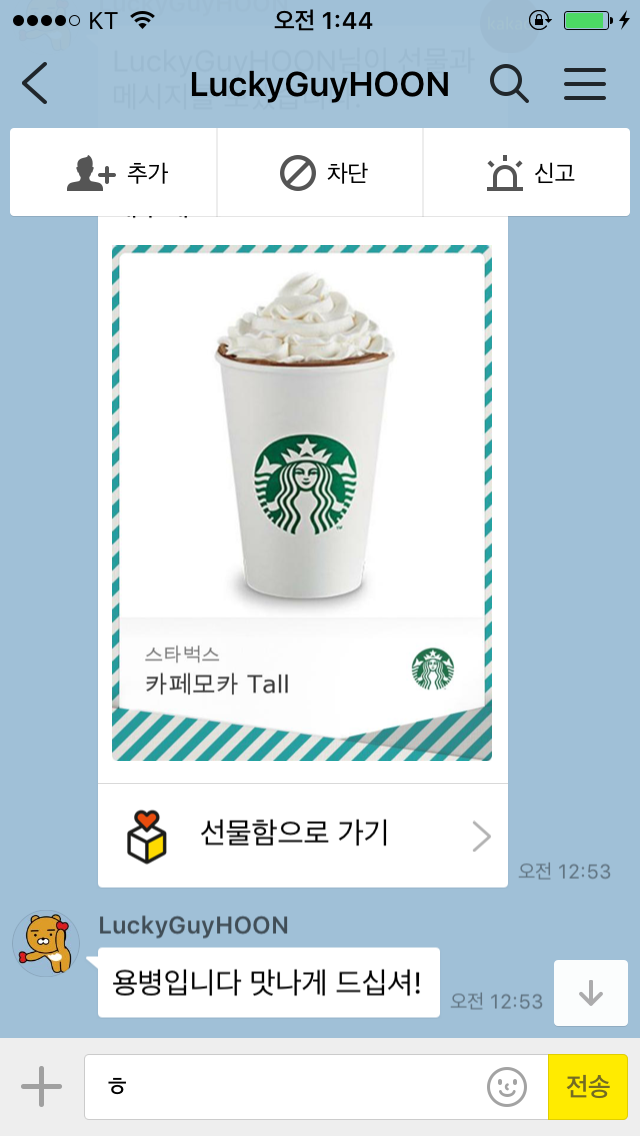Open the chat room menu
The image size is (640, 1136).
pyautogui.click(x=585, y=84)
